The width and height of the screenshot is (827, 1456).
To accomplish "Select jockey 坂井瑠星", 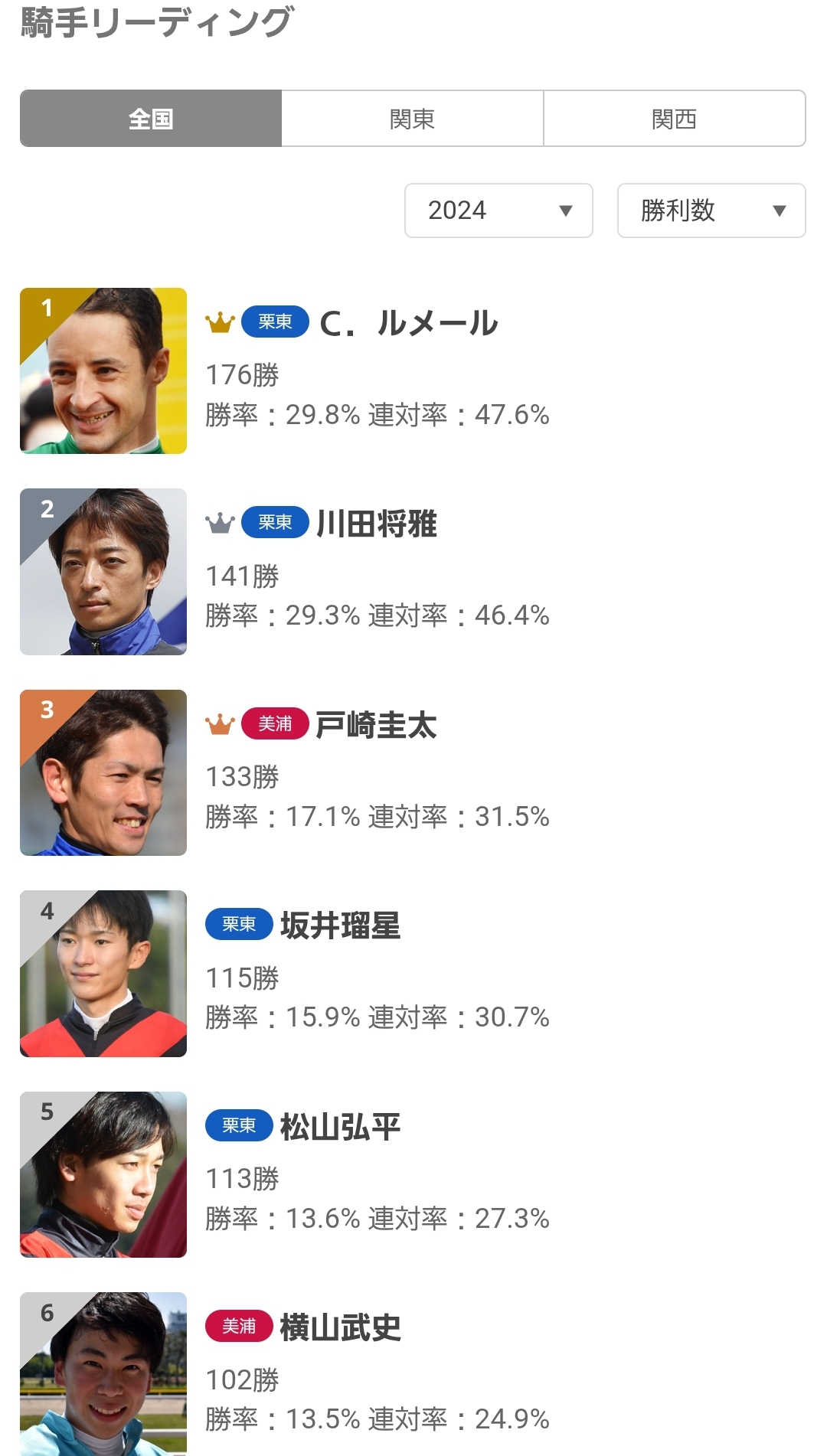I will 340,926.
